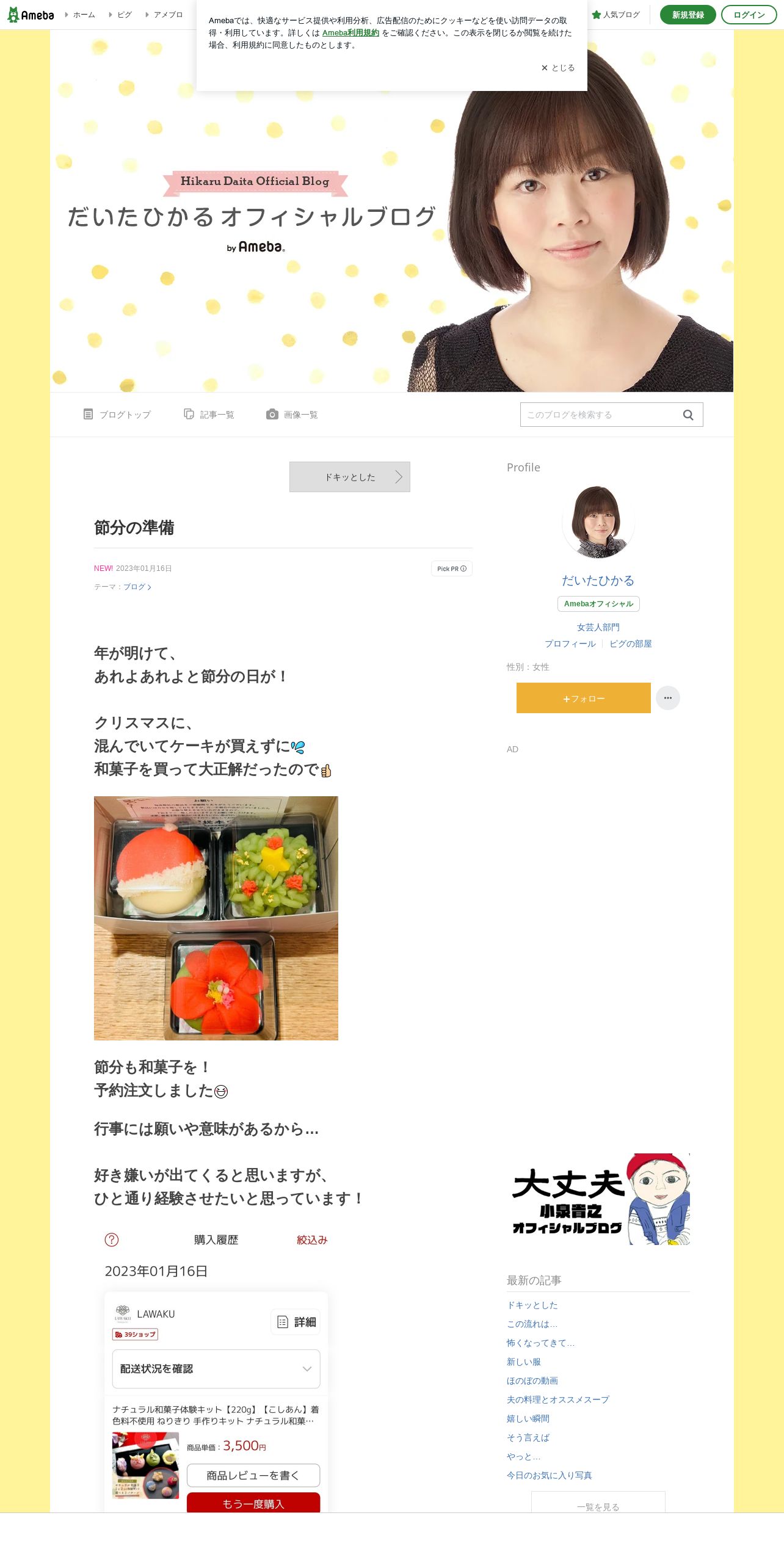The image size is (784, 1568).
Task: Open the recent article 新しい服
Action: [524, 1362]
